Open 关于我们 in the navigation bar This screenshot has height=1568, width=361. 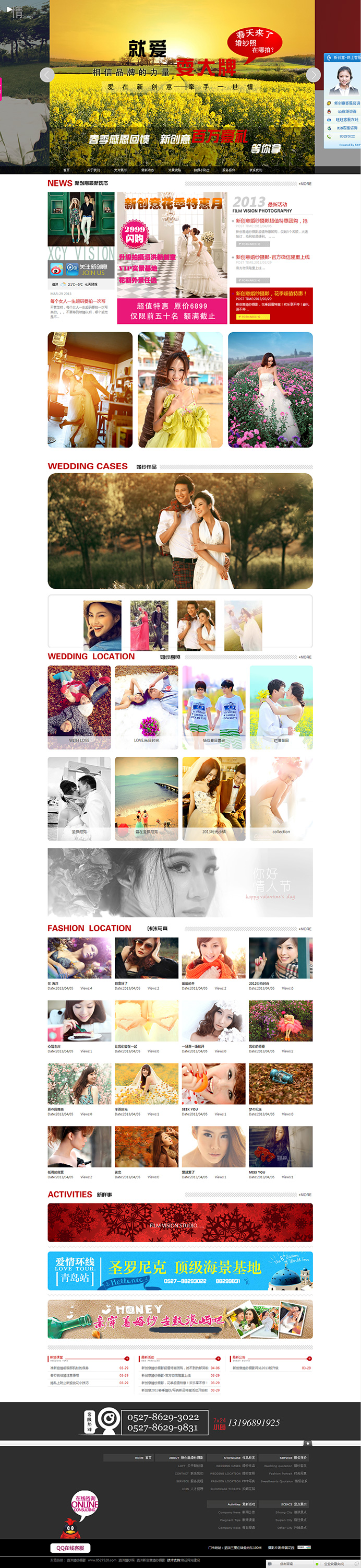pyautogui.click(x=93, y=170)
